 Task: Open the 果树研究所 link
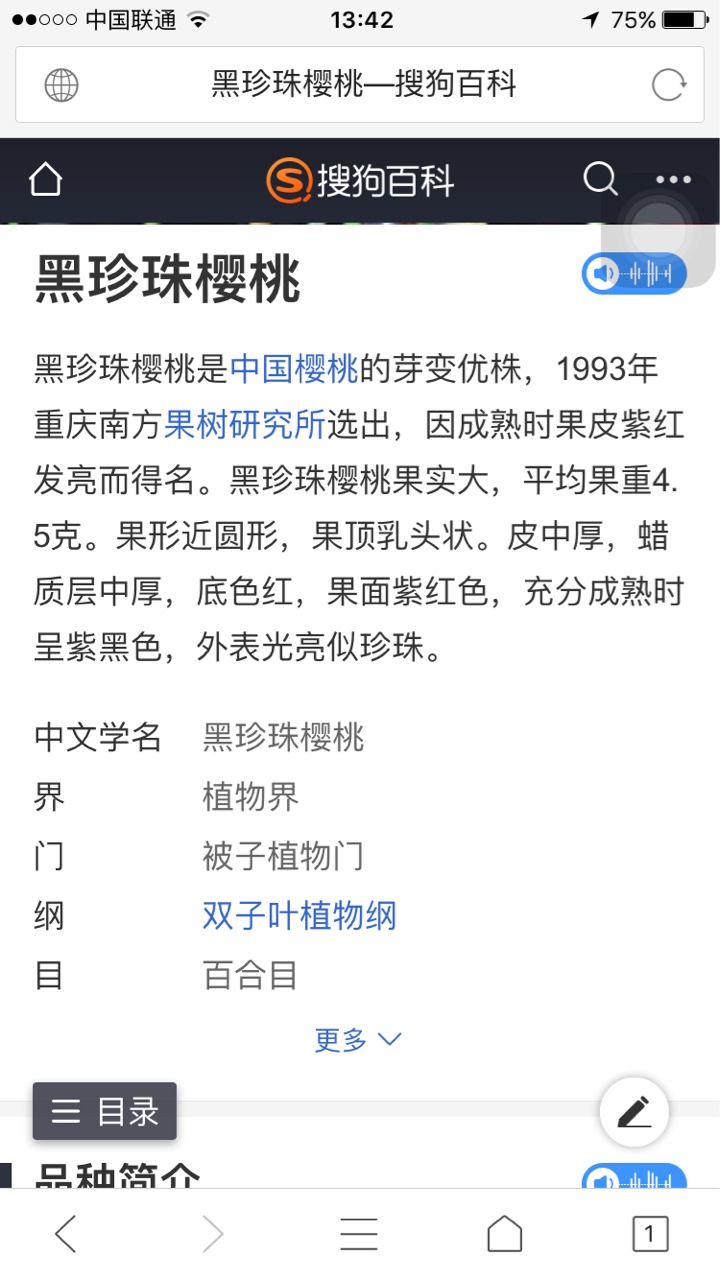245,425
